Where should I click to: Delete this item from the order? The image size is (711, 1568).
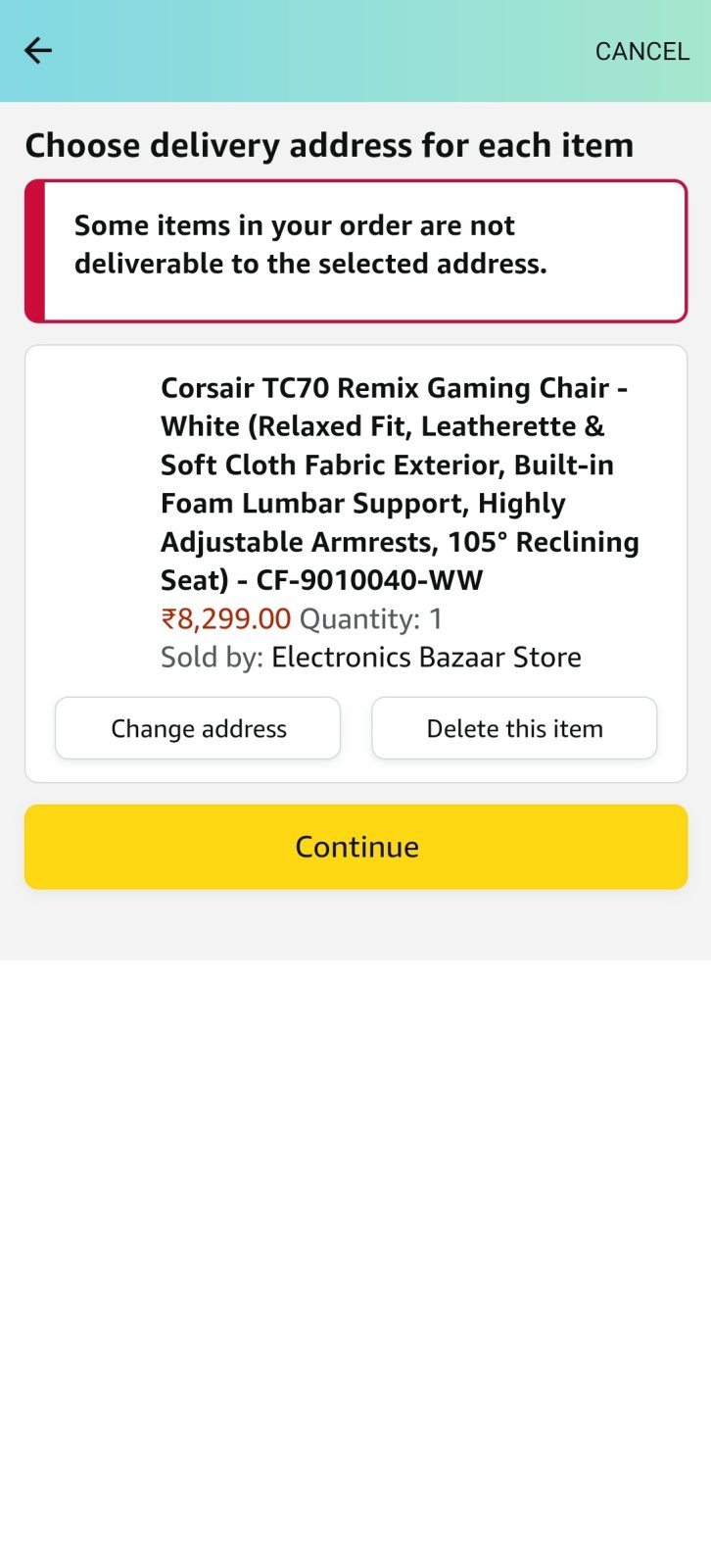click(514, 728)
